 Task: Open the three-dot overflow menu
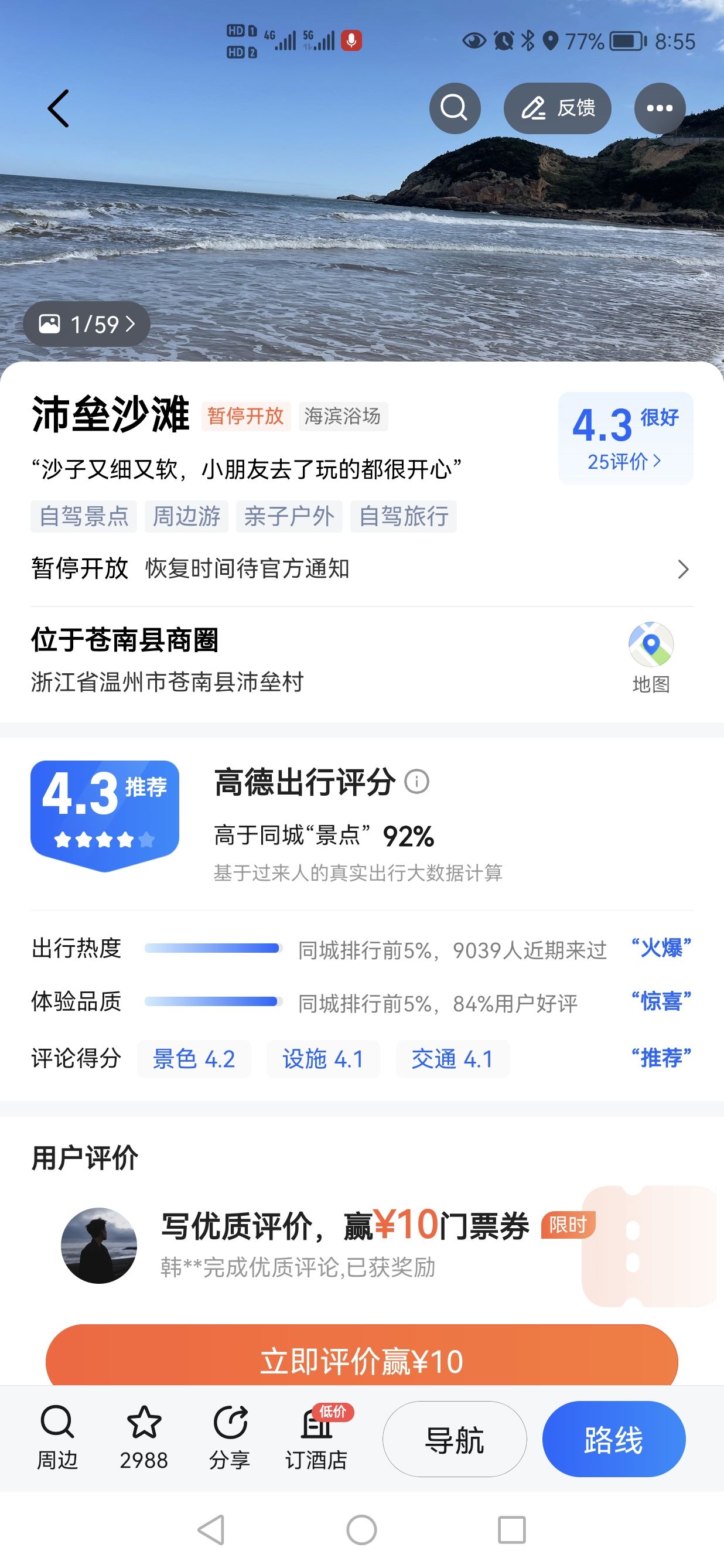660,108
